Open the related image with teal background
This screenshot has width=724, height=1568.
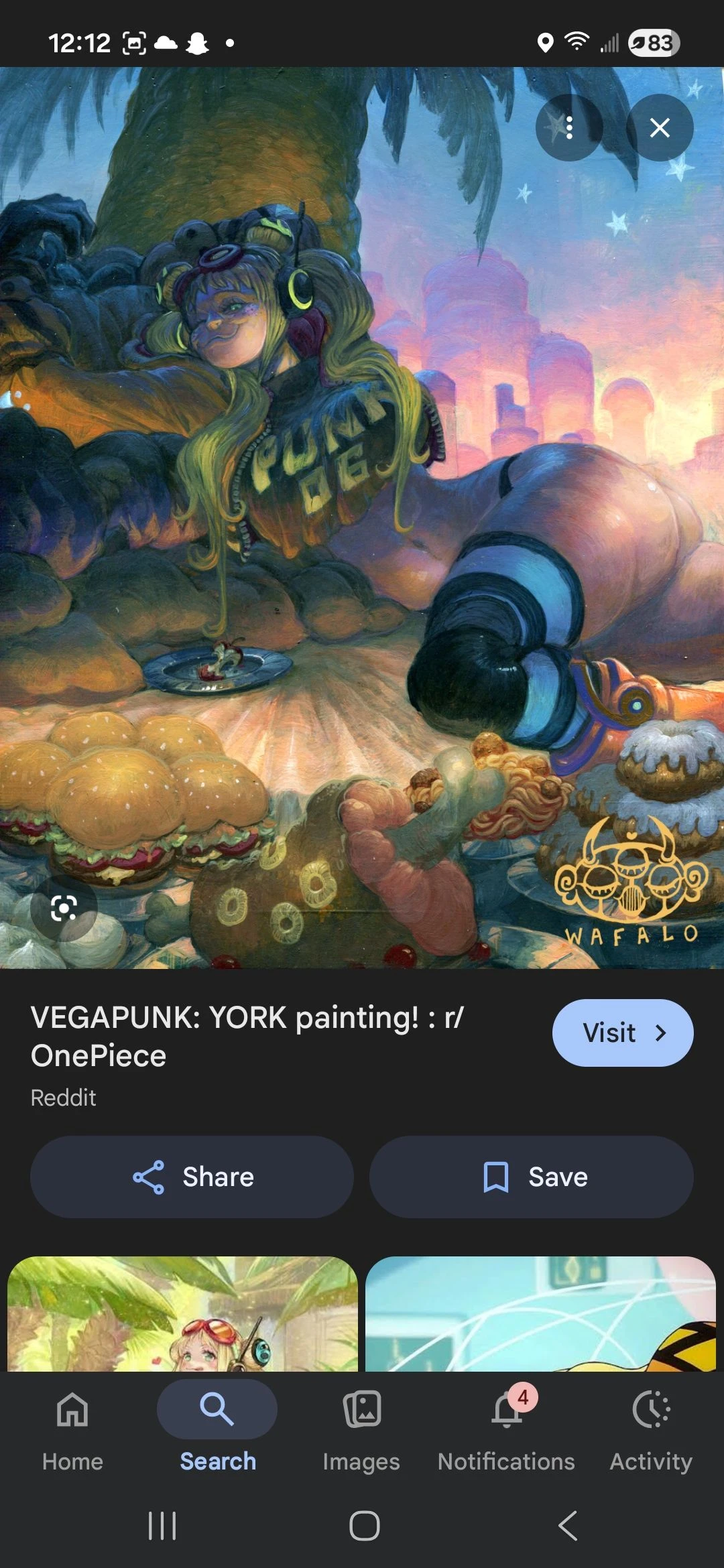pos(540,1313)
